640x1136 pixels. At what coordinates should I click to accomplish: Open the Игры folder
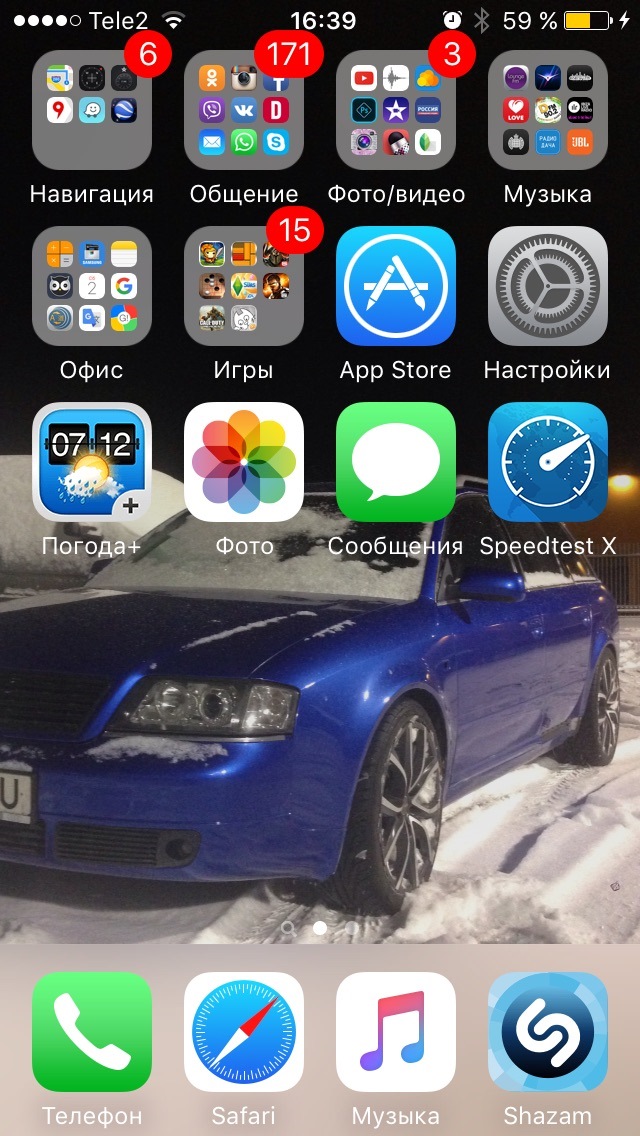pyautogui.click(x=244, y=286)
